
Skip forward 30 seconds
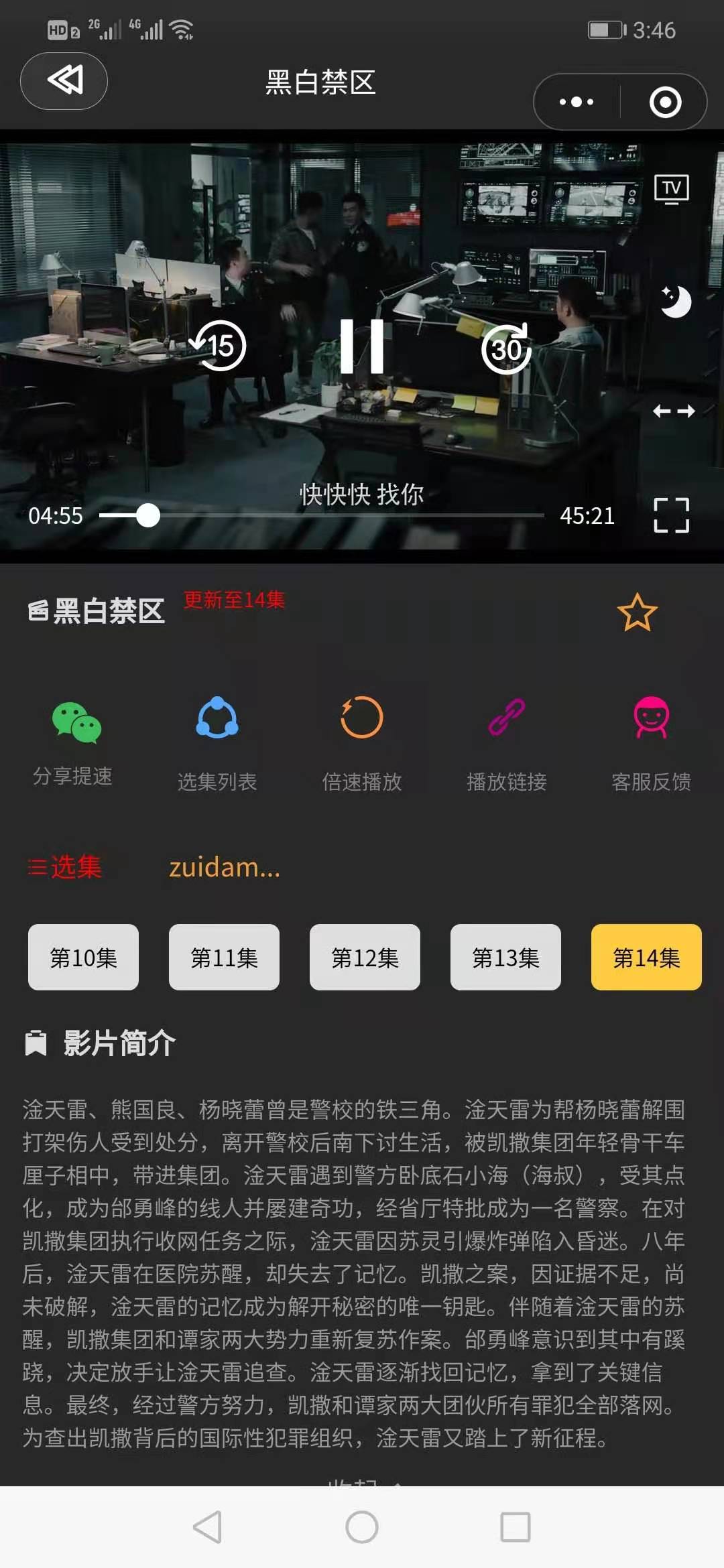pos(506,348)
